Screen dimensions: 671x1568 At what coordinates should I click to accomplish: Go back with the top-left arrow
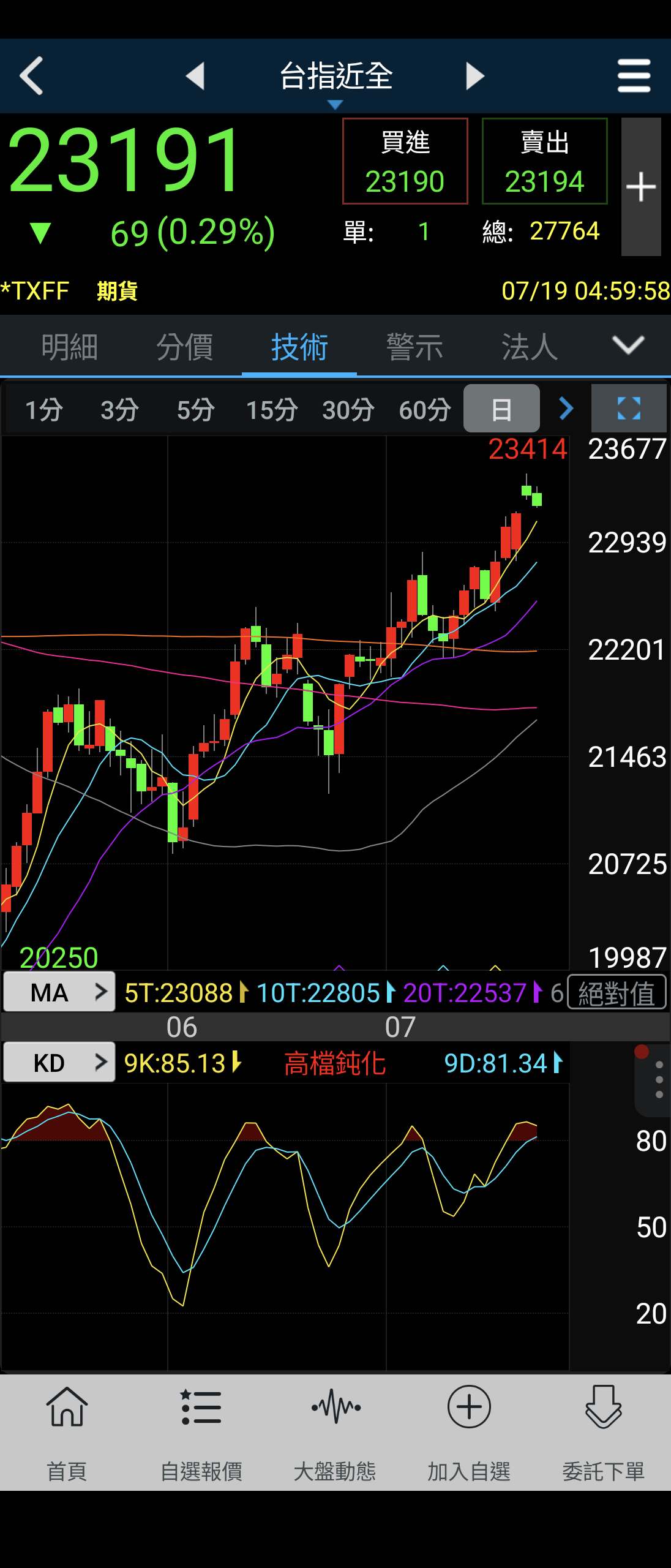32,76
